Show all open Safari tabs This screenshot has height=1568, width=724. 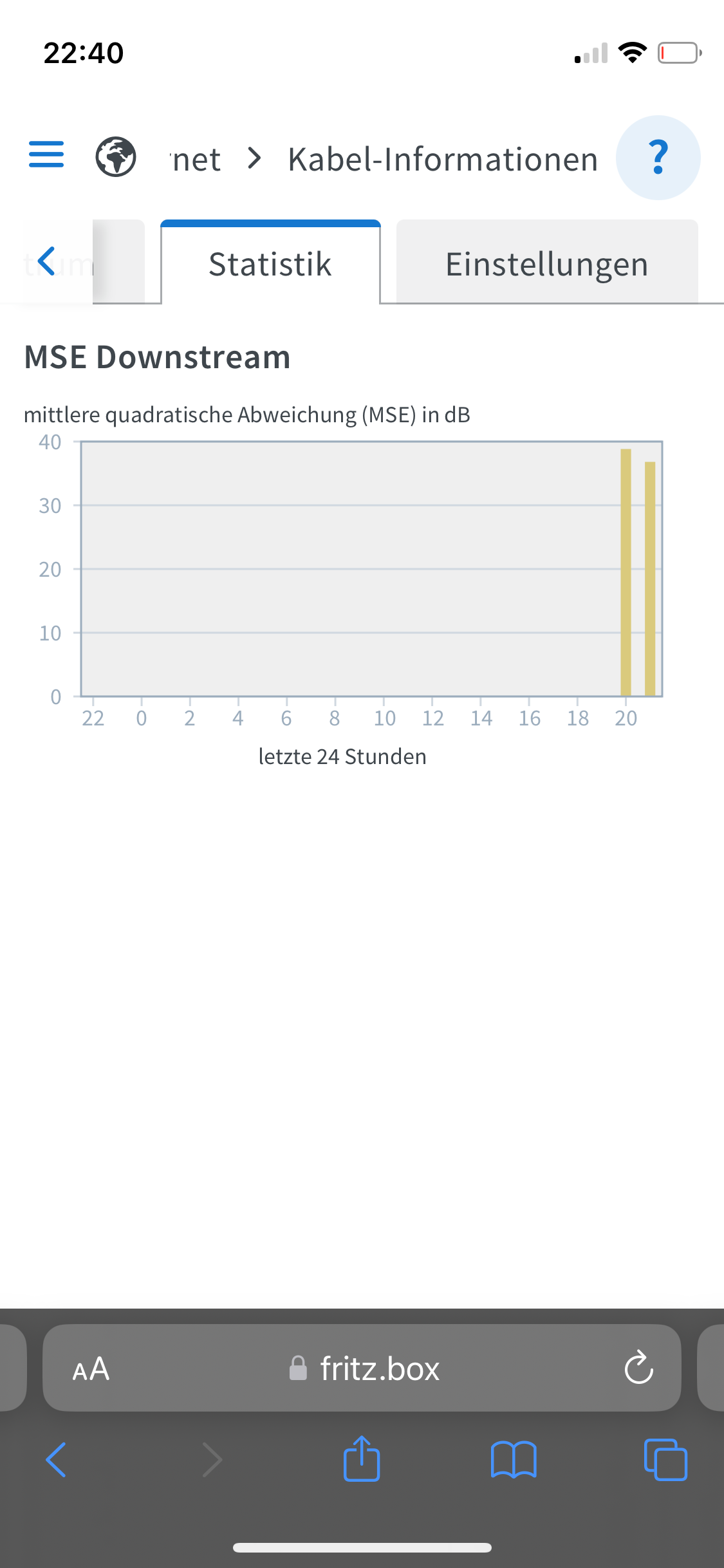pyautogui.click(x=665, y=1459)
